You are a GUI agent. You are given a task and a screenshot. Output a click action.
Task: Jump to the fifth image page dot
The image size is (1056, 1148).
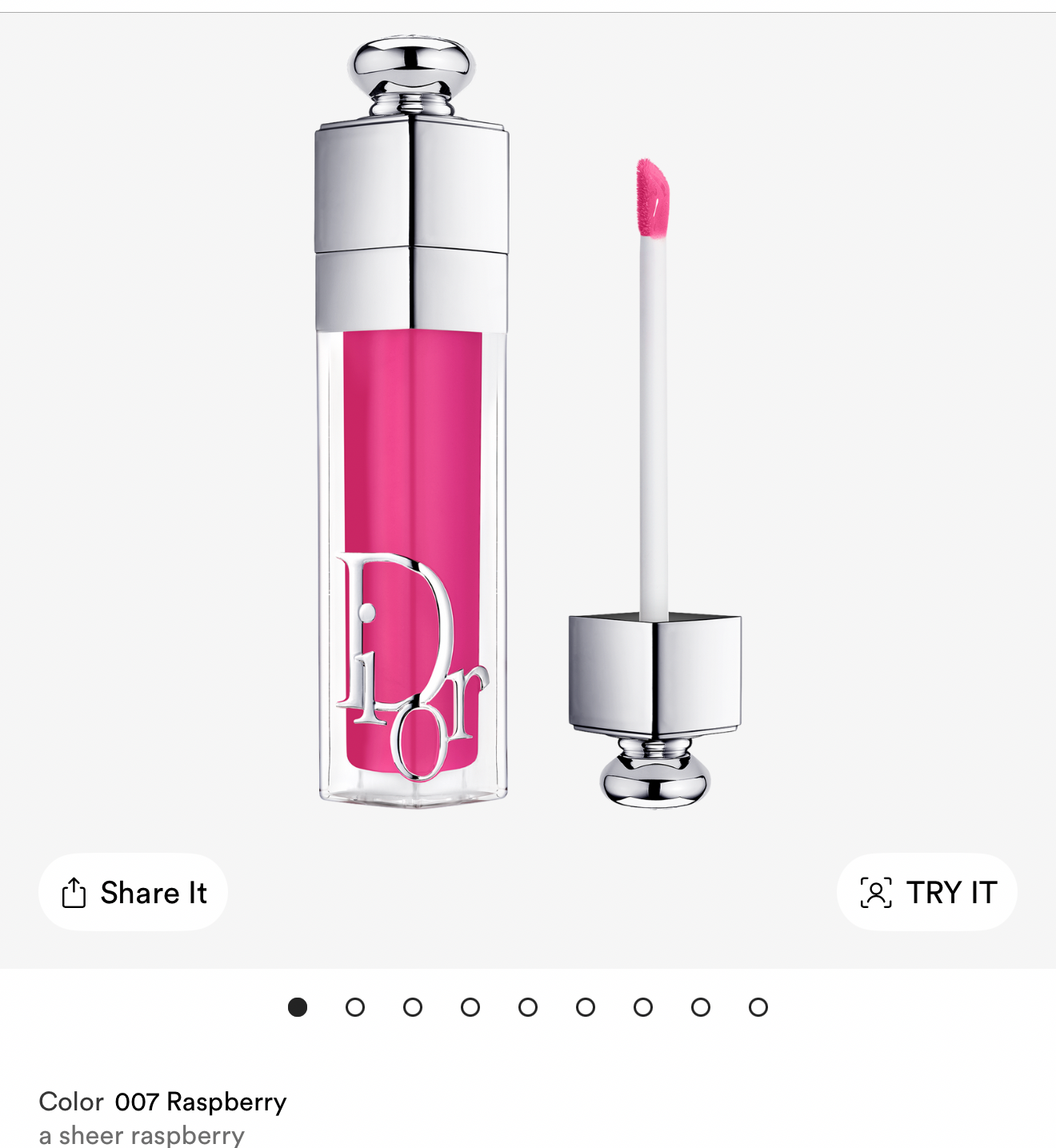click(528, 1007)
